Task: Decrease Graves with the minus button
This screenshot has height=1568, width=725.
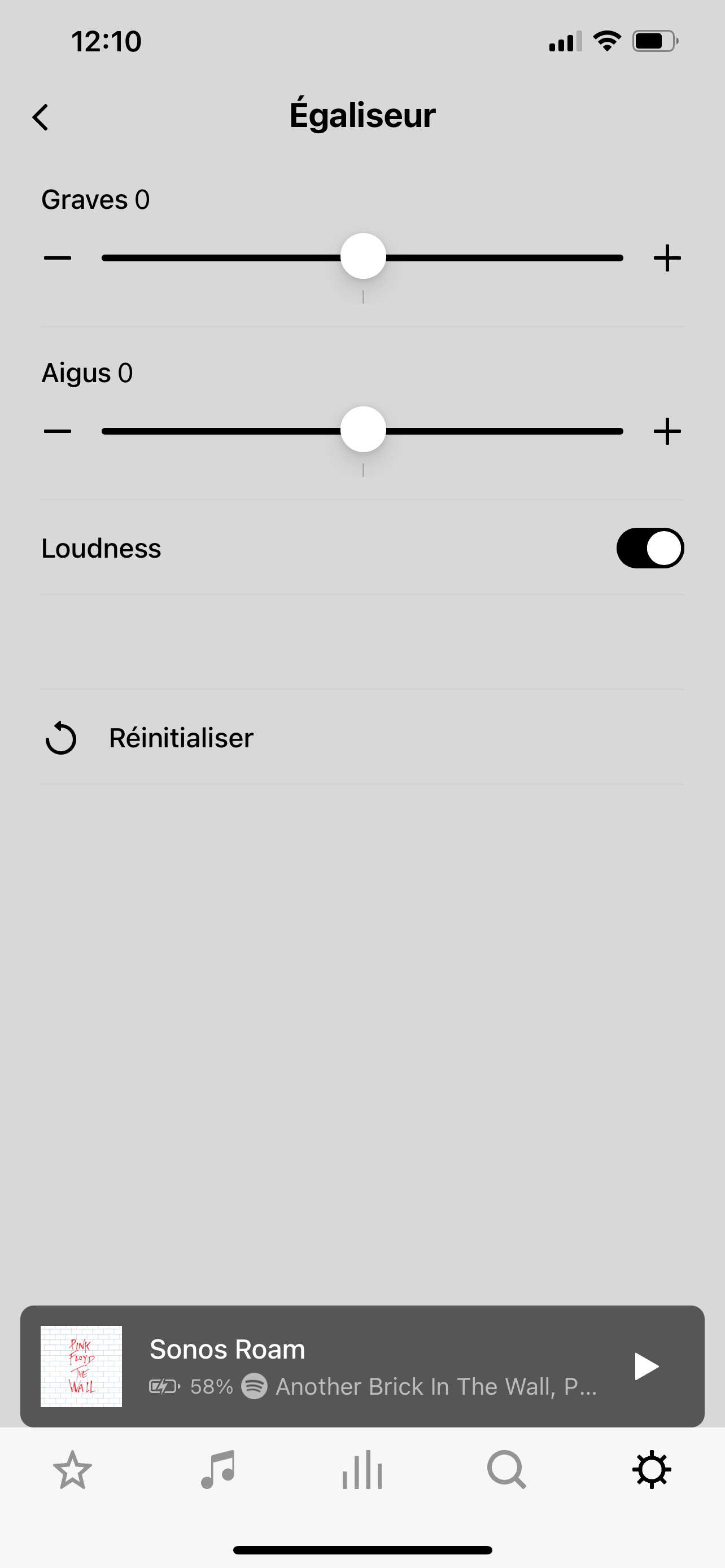Action: coord(58,258)
